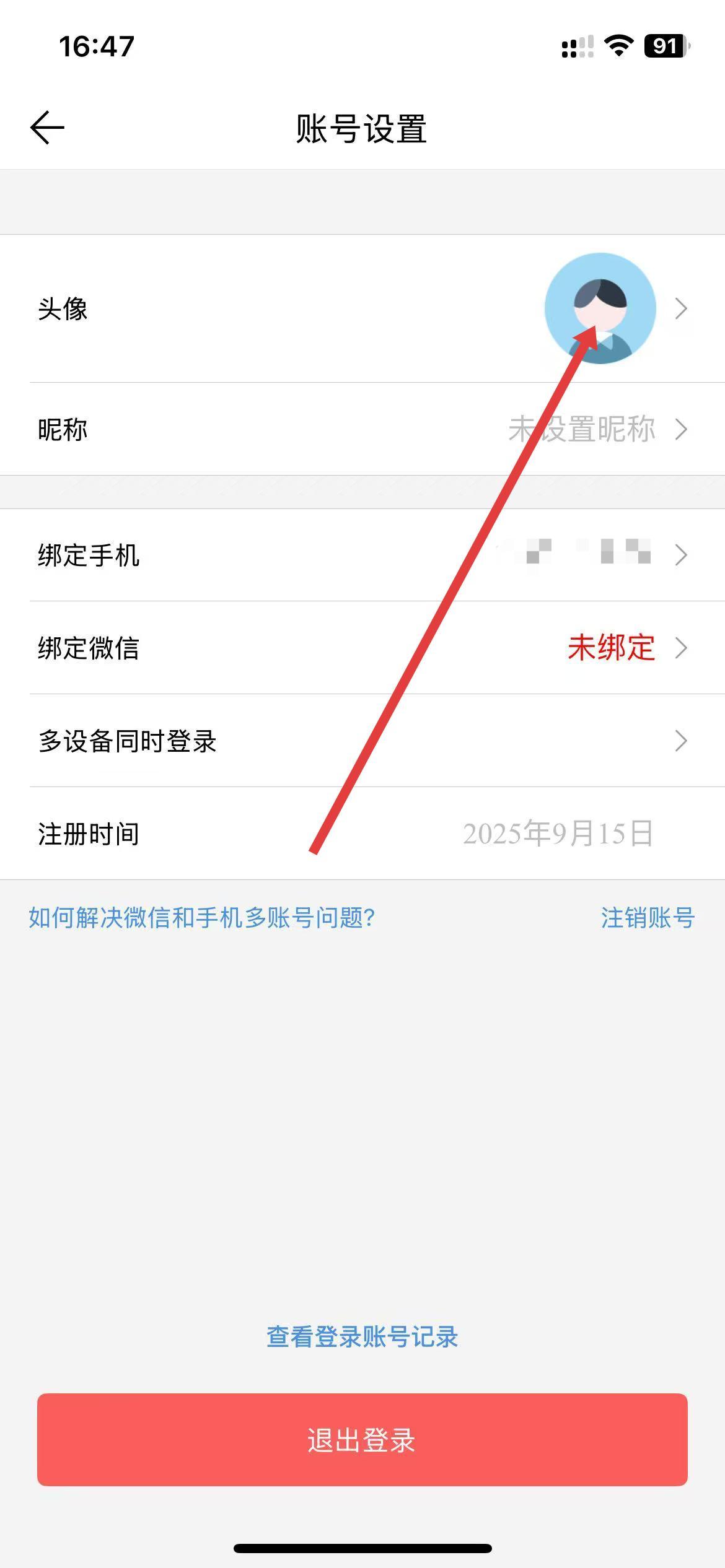Open the 头像 avatar row
The width and height of the screenshot is (725, 1568).
click(362, 308)
